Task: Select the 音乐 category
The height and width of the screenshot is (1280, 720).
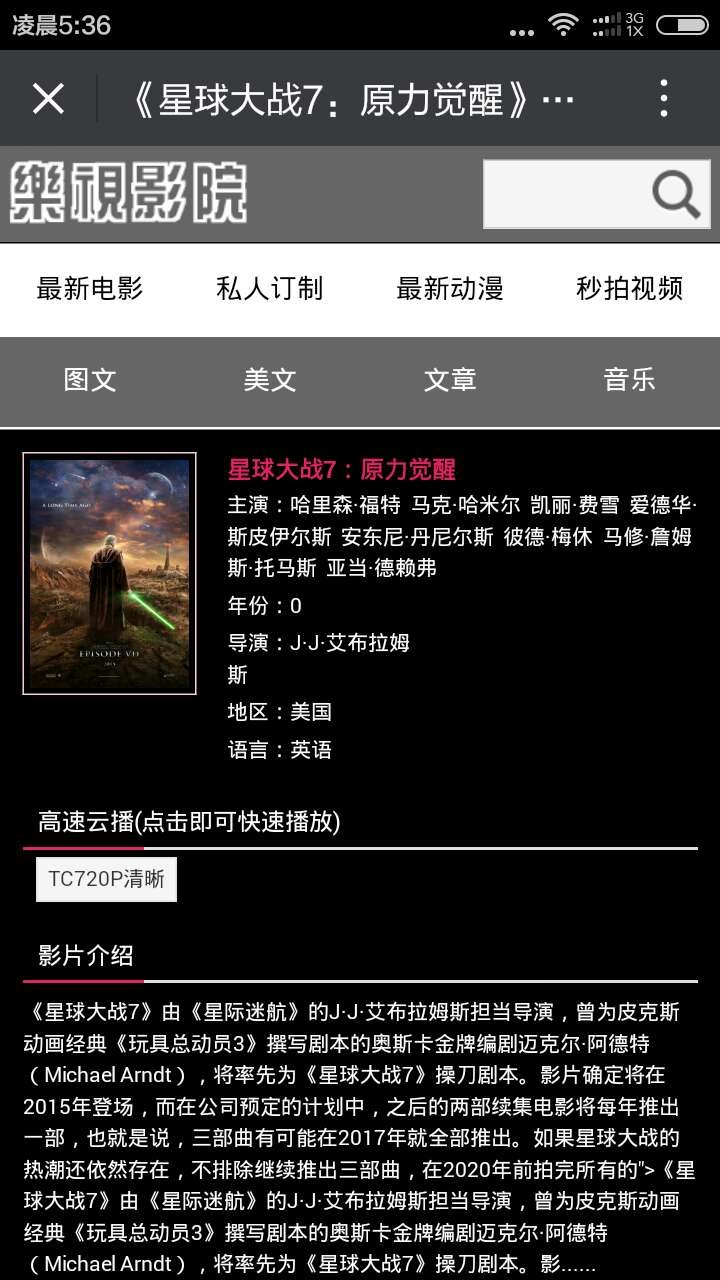Action: click(x=630, y=380)
